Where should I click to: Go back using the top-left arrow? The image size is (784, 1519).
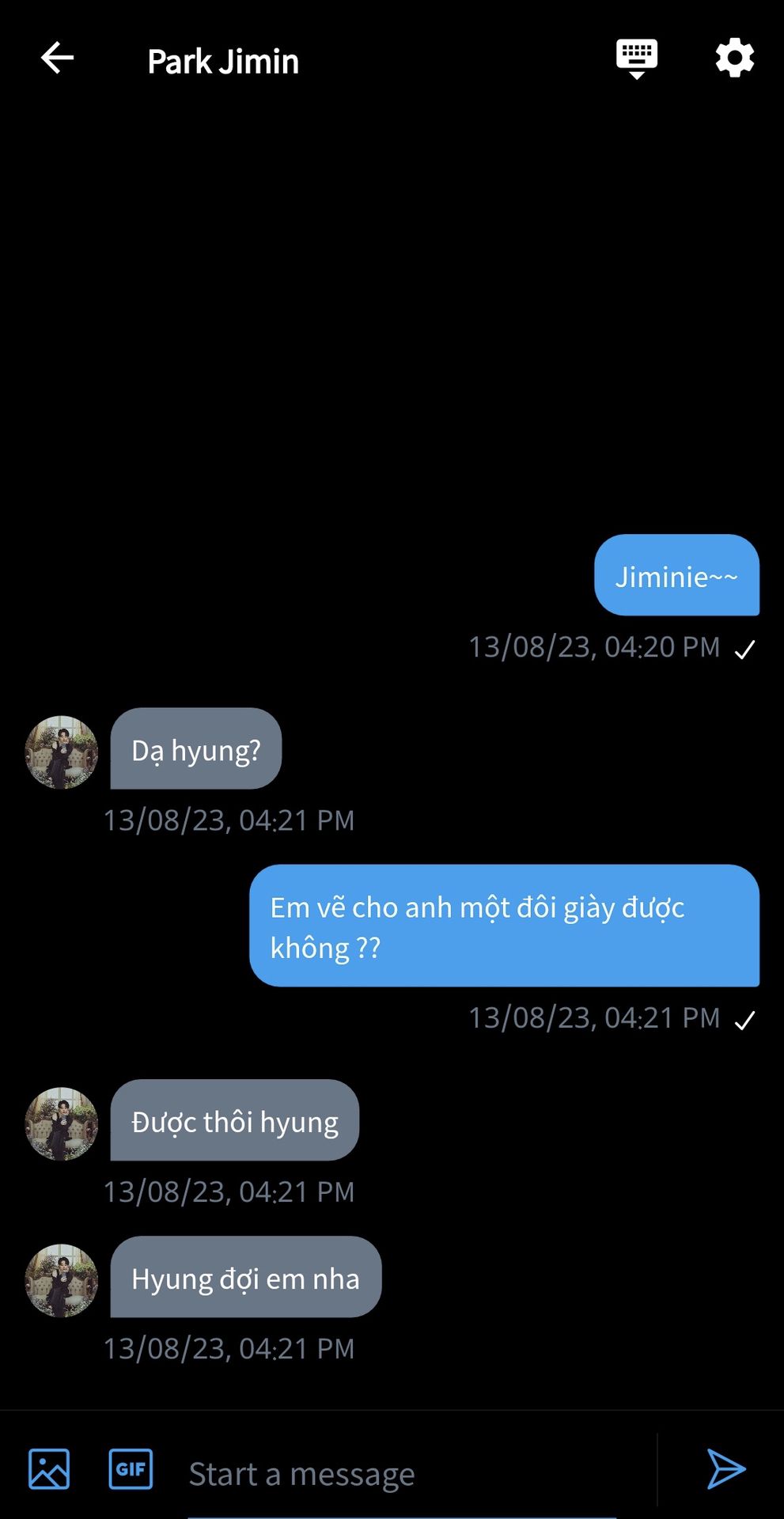[x=57, y=58]
